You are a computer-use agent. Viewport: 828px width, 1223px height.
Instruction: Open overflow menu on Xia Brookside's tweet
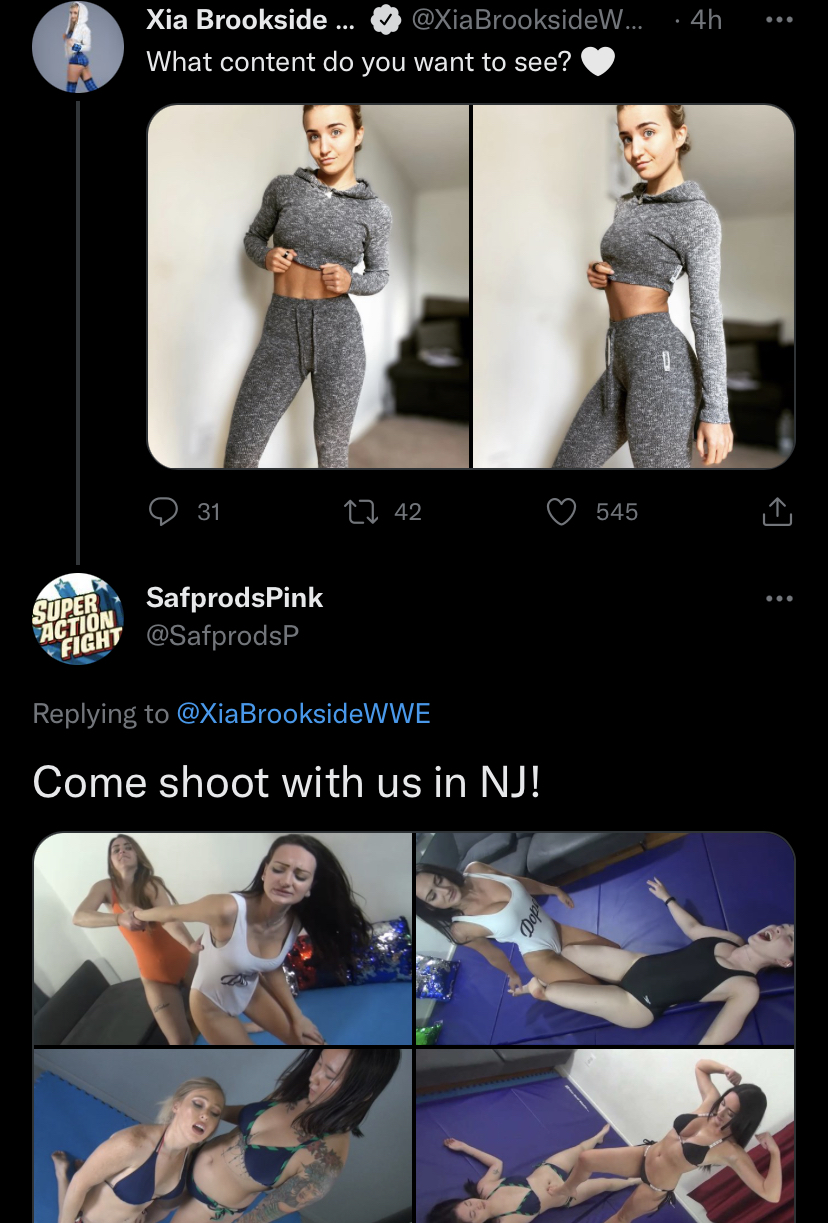[x=778, y=19]
